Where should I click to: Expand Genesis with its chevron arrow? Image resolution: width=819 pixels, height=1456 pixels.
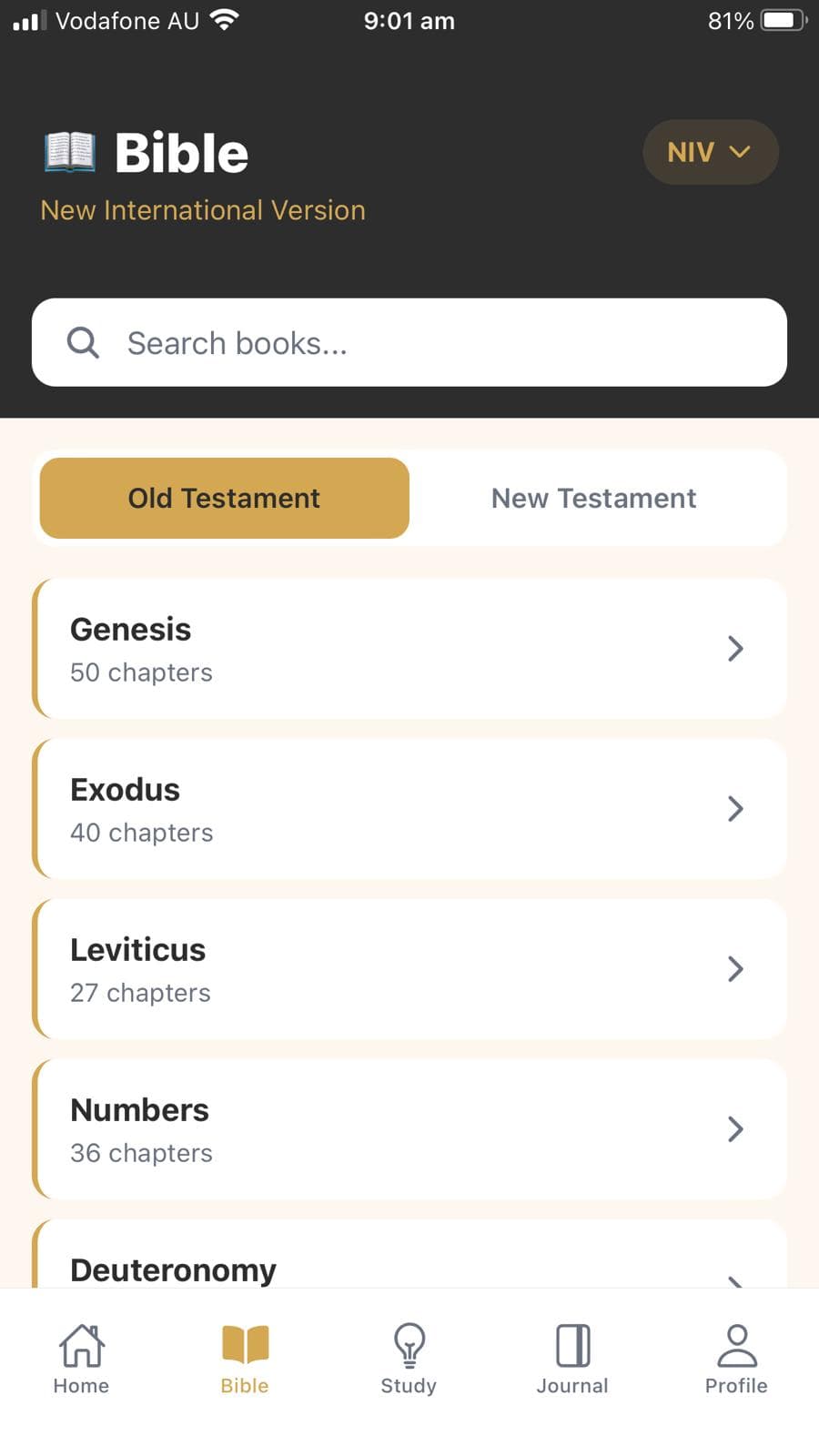734,648
